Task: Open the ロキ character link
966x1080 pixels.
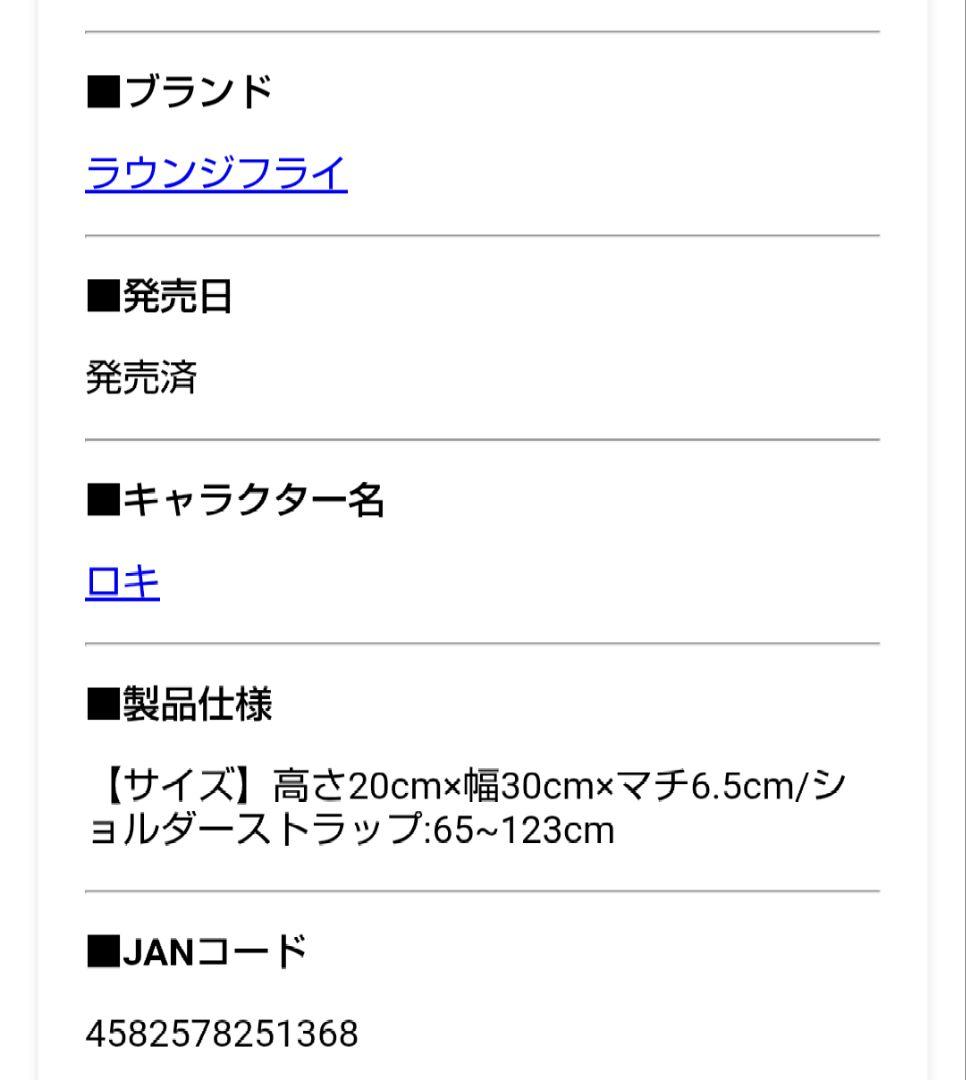Action: coord(122,582)
